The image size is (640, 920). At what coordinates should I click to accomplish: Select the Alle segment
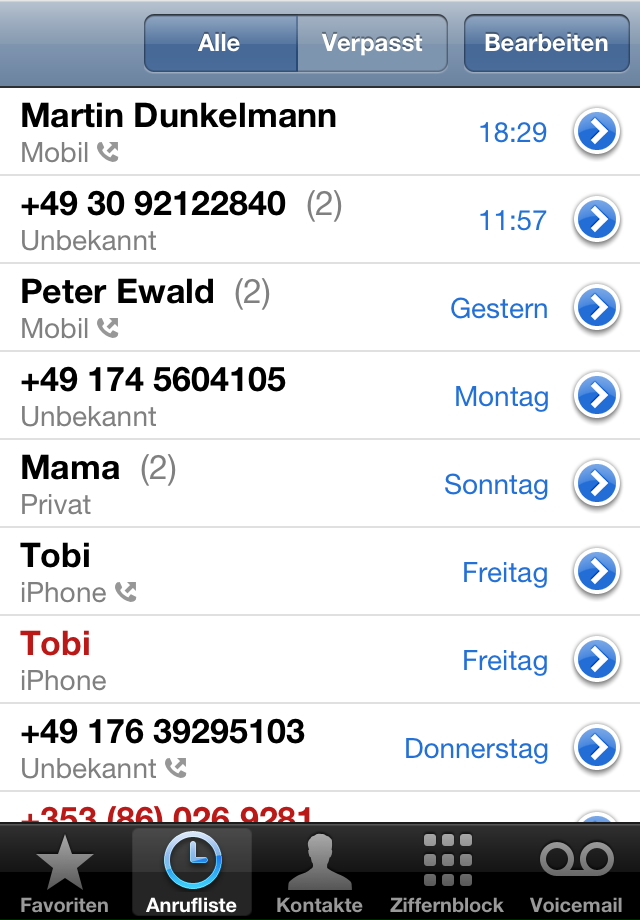220,43
